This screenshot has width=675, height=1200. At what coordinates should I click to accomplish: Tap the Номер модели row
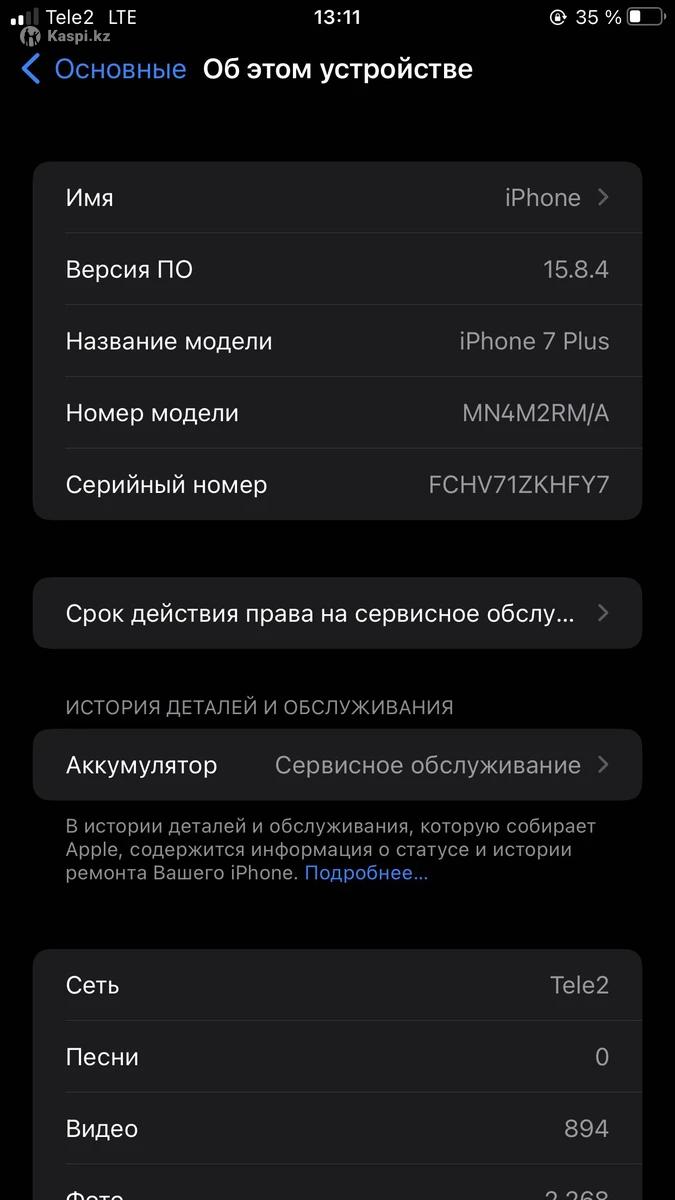337,413
